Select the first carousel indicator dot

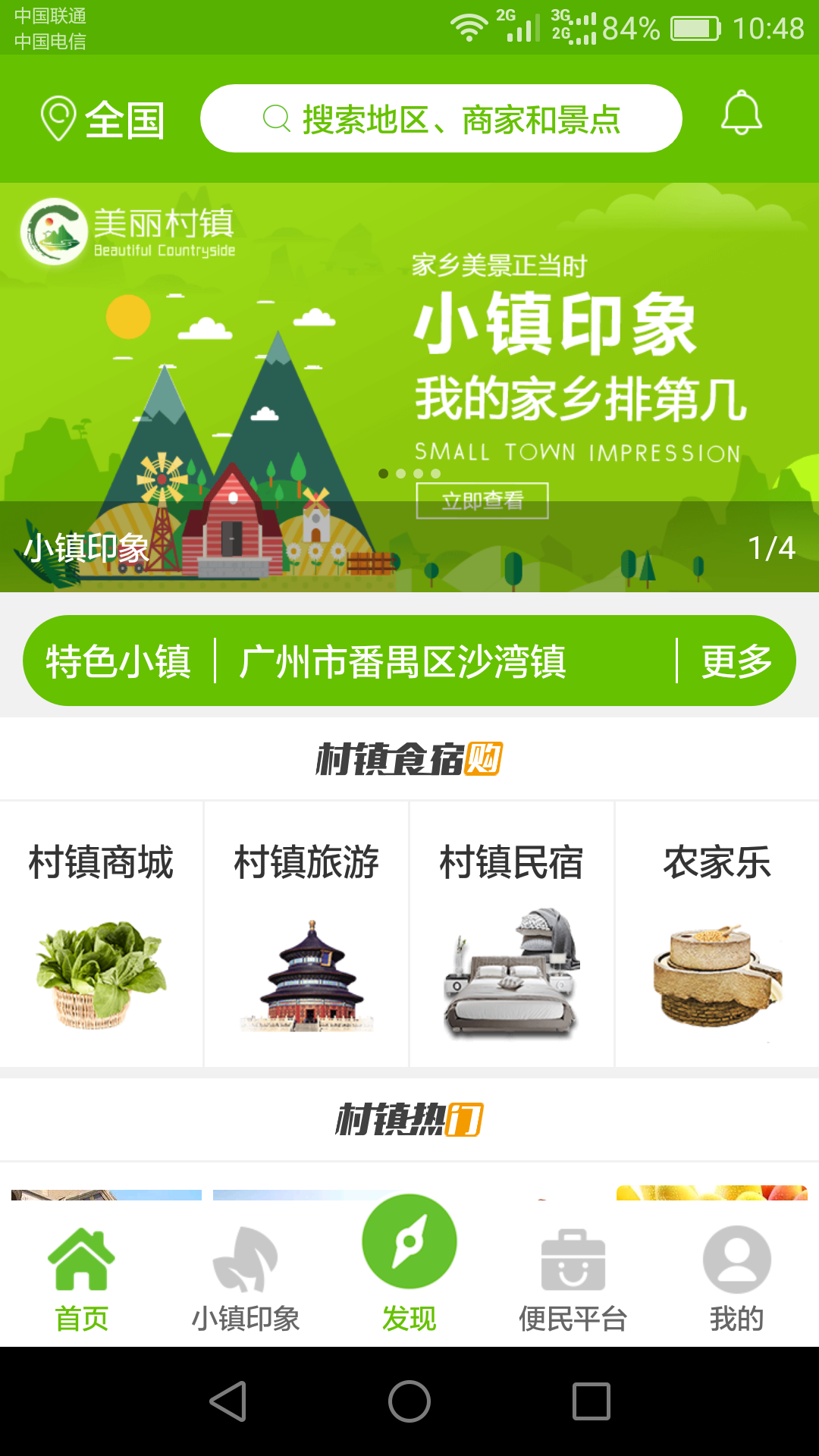(384, 472)
